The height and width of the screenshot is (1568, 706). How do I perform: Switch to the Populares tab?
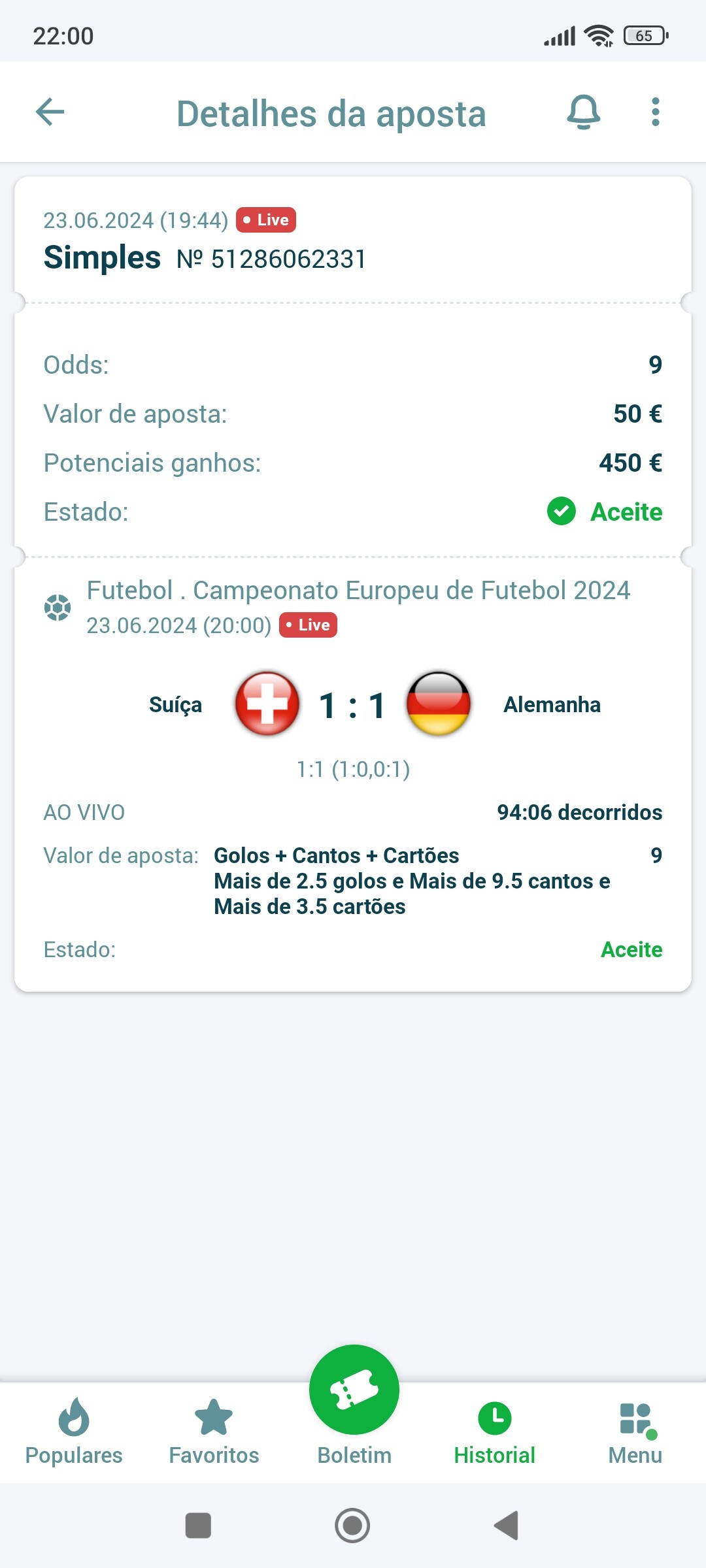(x=74, y=1432)
